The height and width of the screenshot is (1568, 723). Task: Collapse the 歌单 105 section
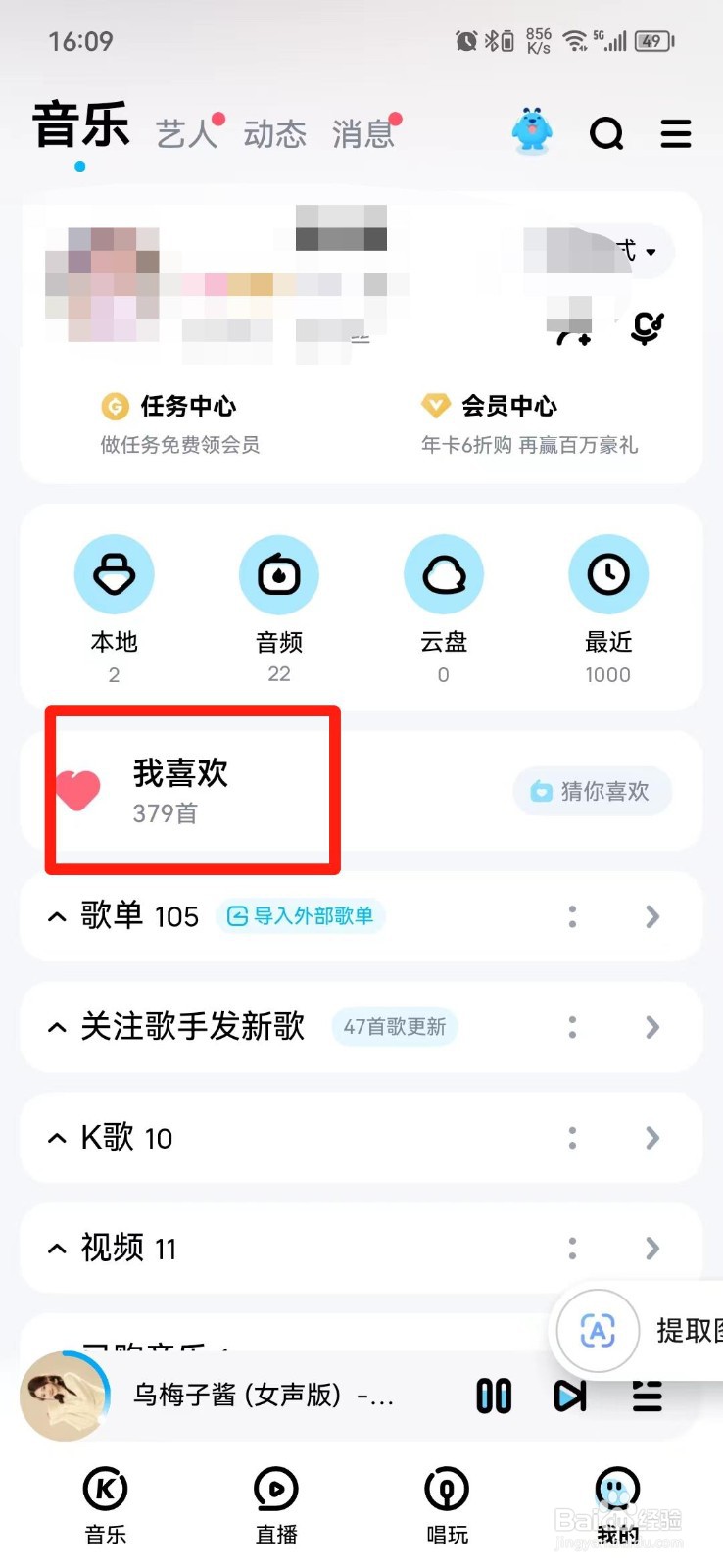tap(56, 916)
